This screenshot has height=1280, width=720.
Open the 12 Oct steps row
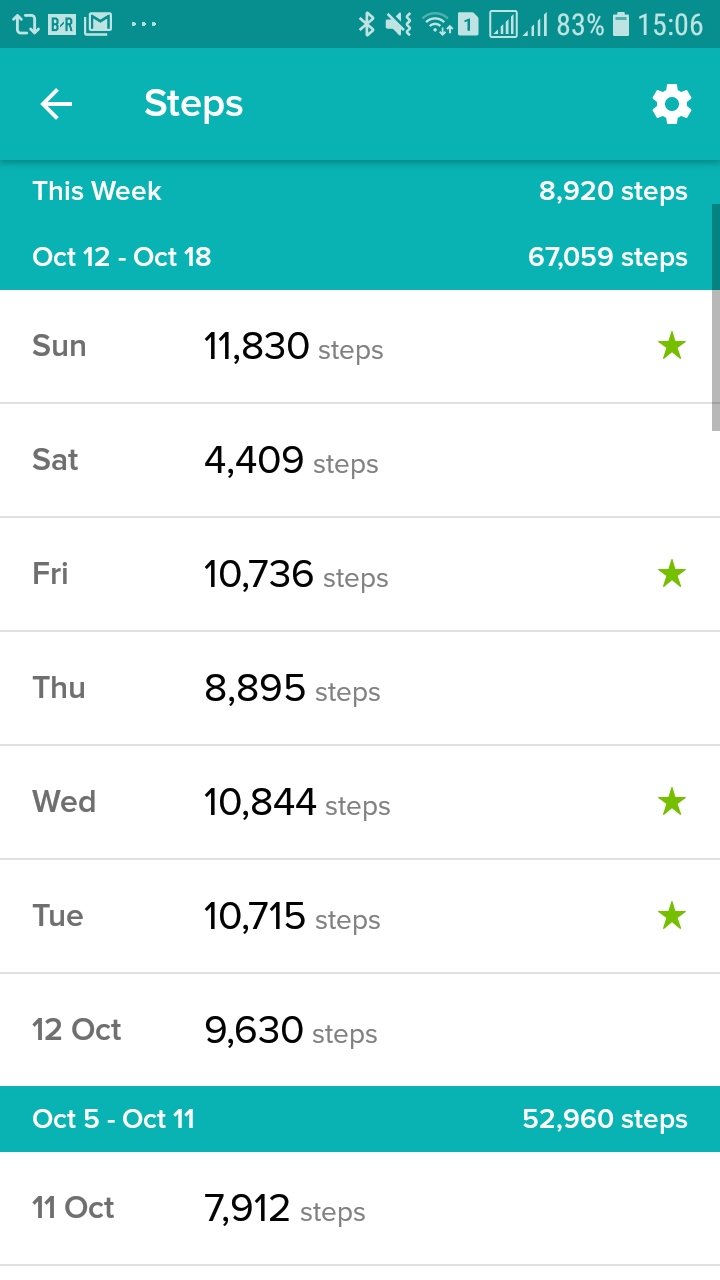coord(360,1030)
